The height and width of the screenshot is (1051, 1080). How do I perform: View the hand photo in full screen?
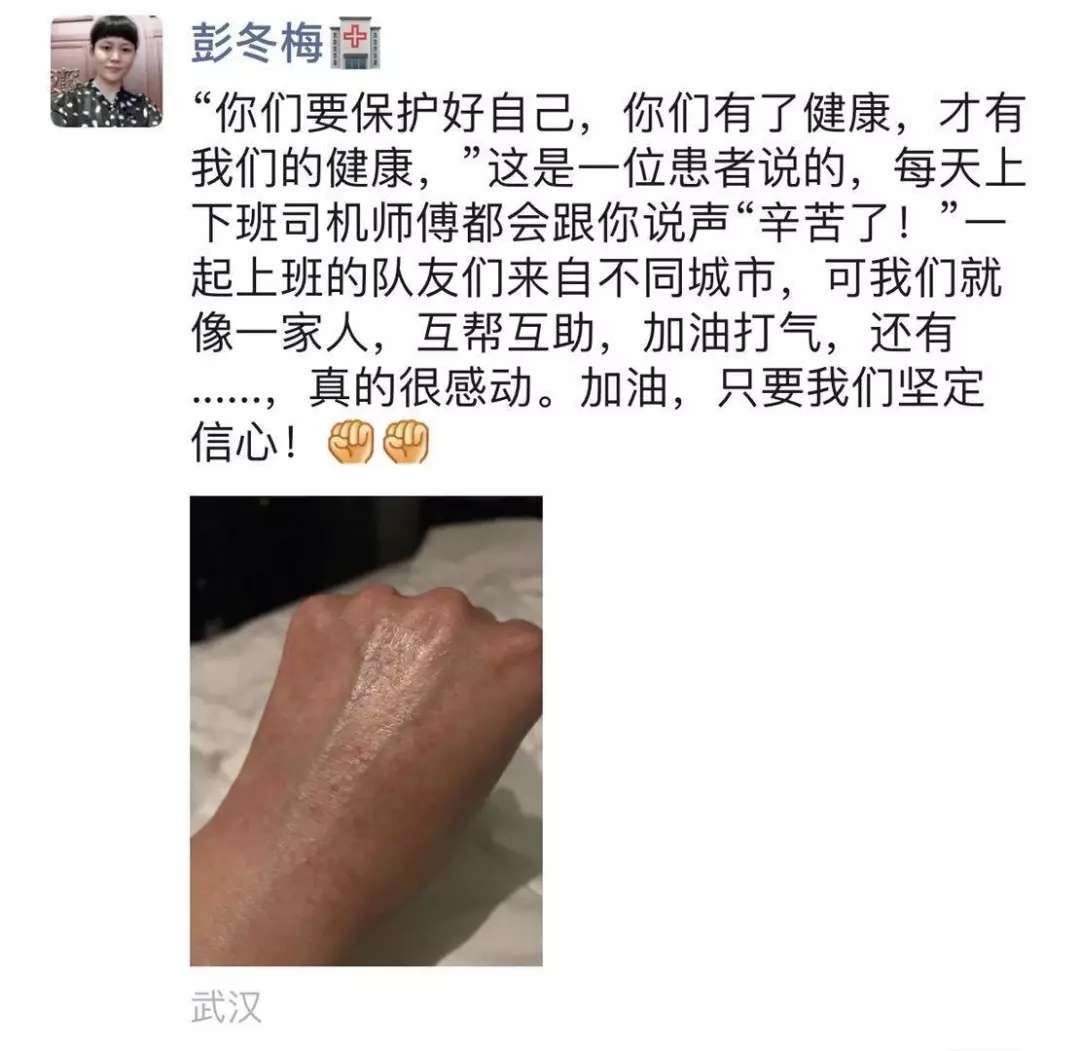click(x=366, y=730)
